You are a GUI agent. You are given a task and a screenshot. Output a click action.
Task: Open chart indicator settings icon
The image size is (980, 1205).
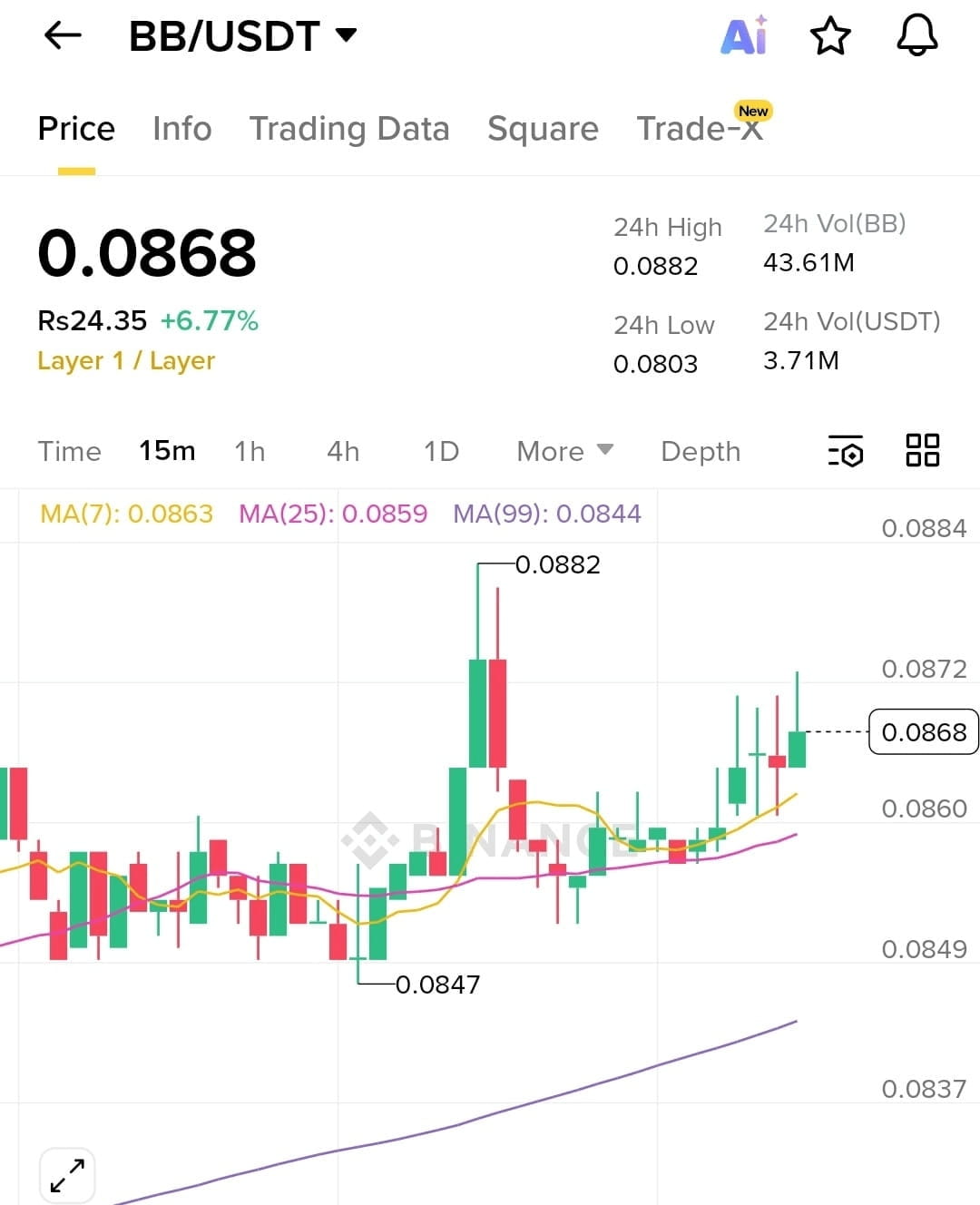coord(845,451)
